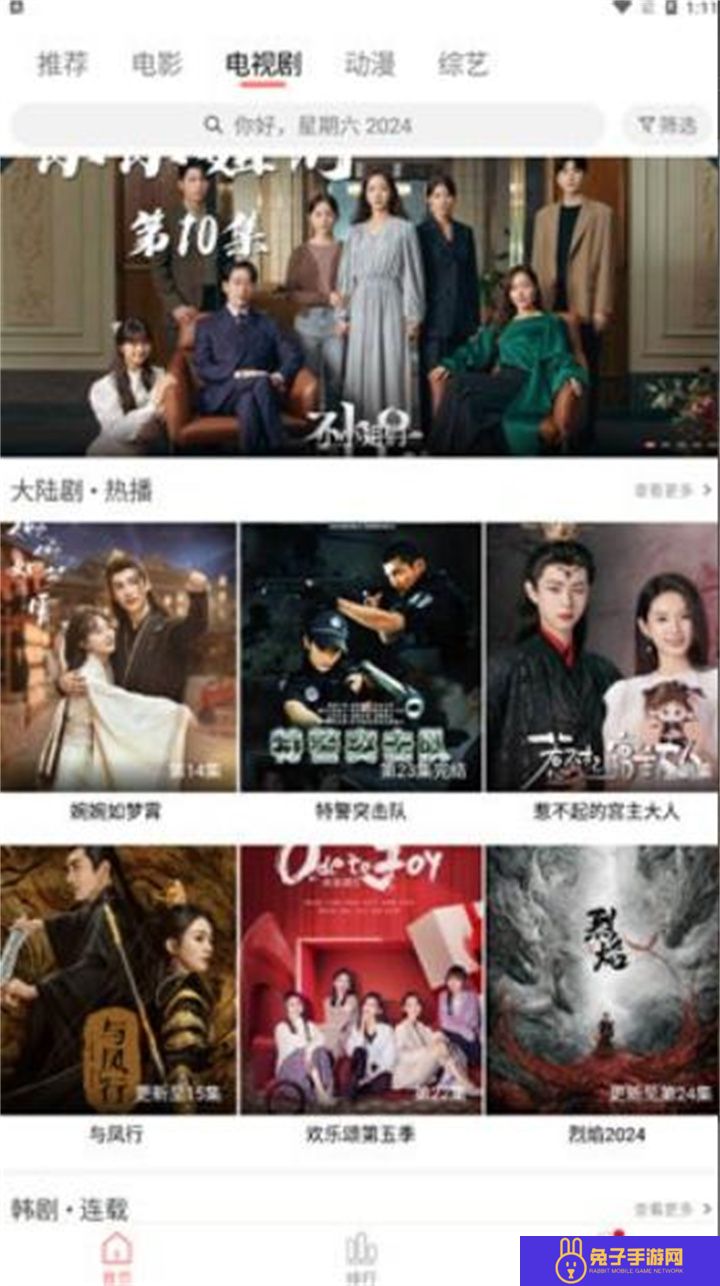720x1286 pixels.
Task: Go to the 首页 home tab
Action: pyautogui.click(x=117, y=1256)
